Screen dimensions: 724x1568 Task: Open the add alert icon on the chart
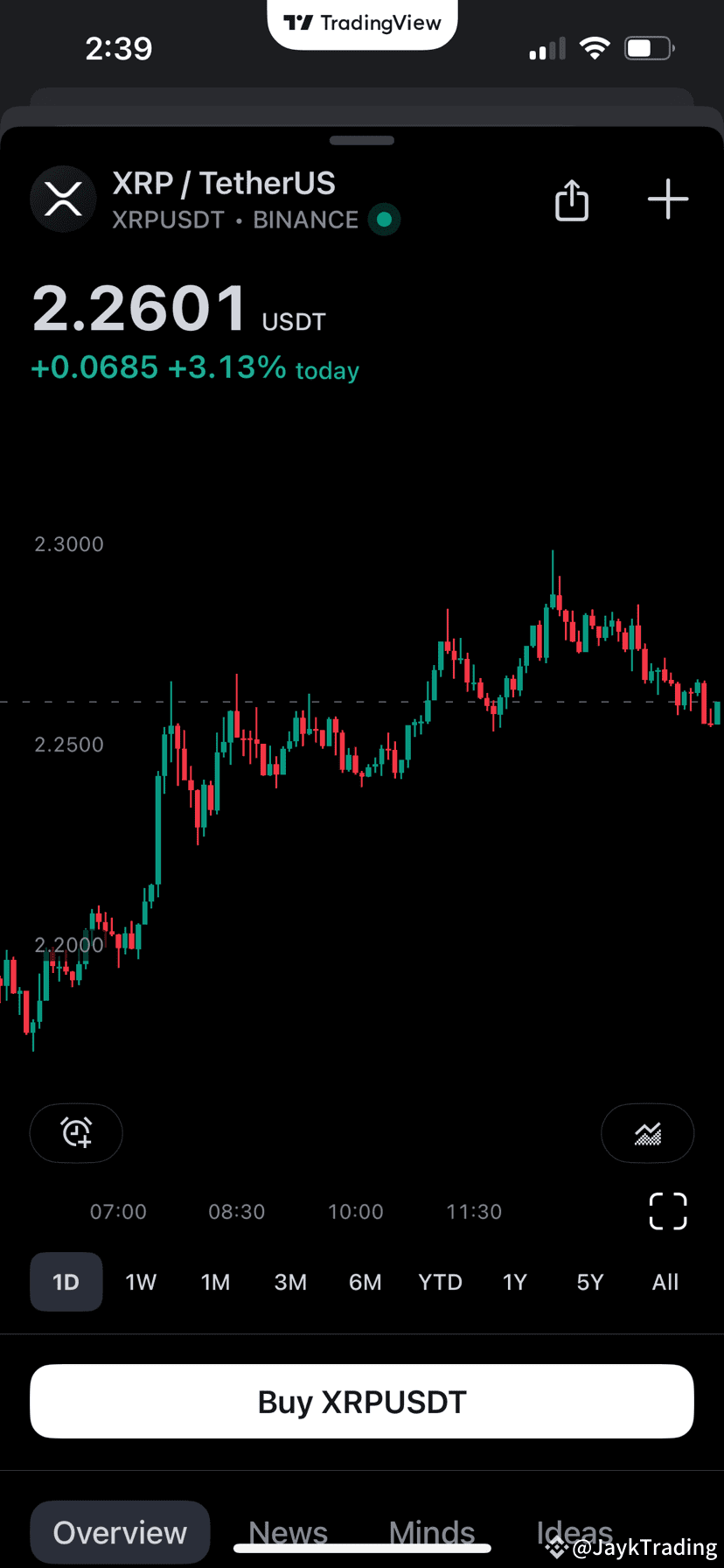(x=76, y=1133)
